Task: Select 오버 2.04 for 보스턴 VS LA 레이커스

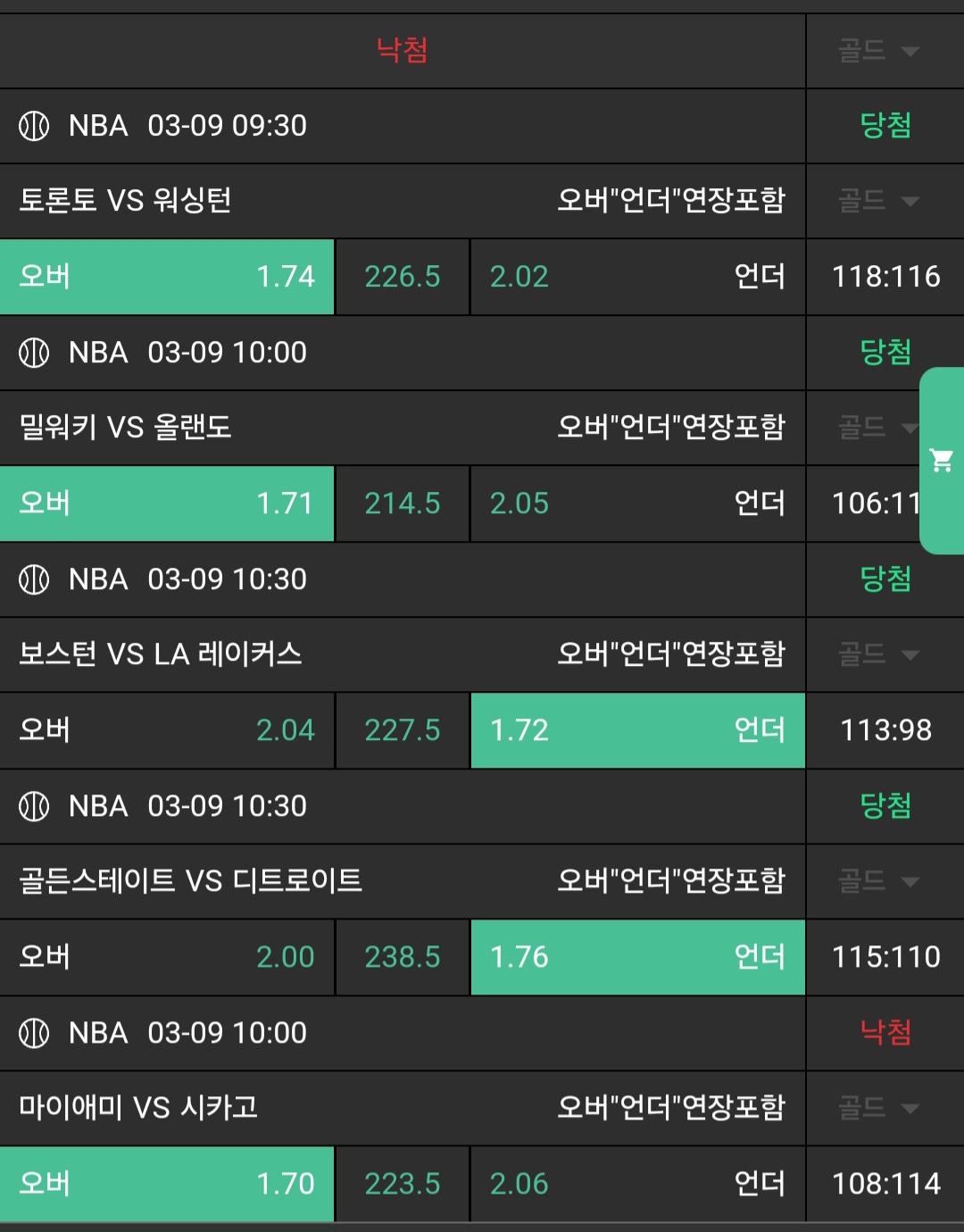Action: coord(167,730)
